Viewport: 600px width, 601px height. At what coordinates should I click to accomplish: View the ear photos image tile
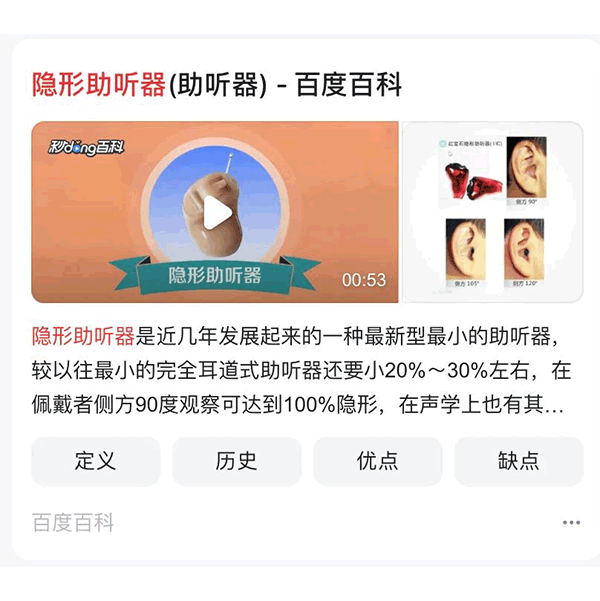pyautogui.click(x=492, y=212)
